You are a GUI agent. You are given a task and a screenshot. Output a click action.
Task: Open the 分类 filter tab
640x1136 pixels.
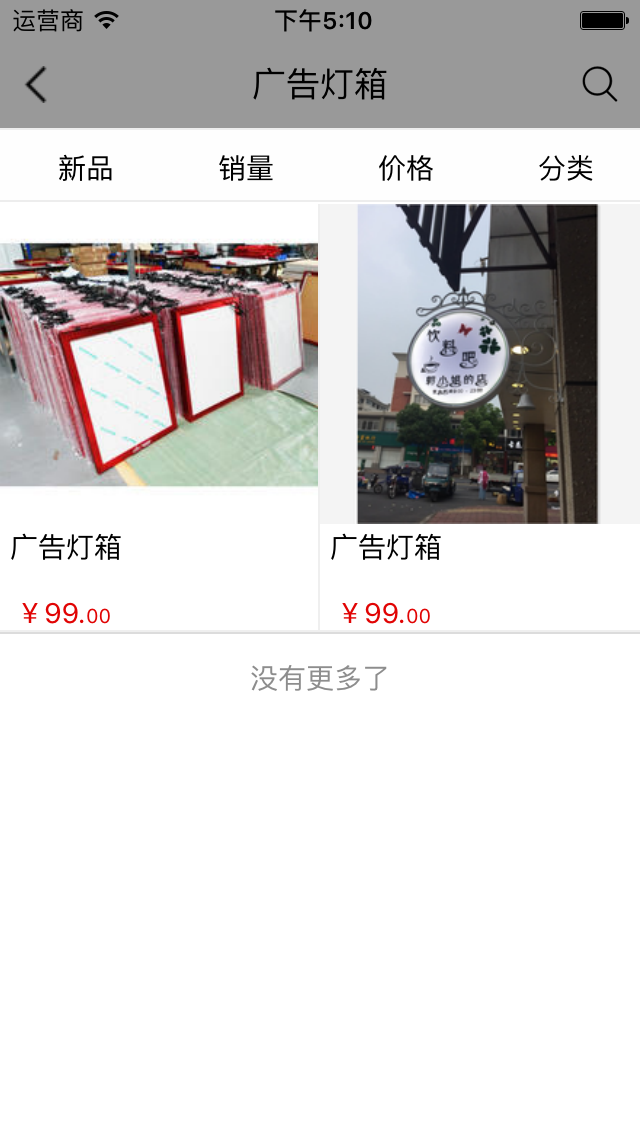tap(566, 168)
